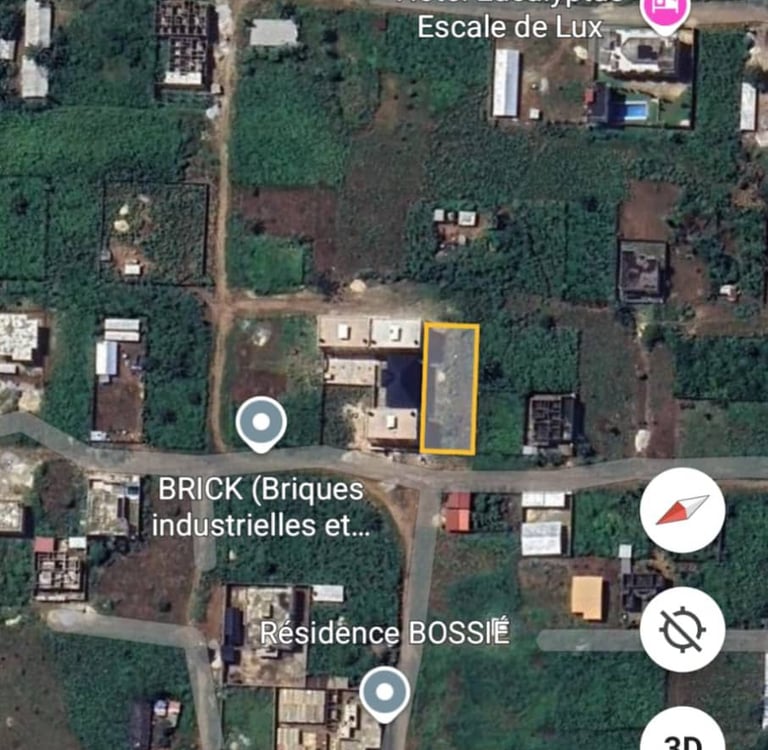
Task: Tap the compass to reset north
Action: click(x=682, y=510)
